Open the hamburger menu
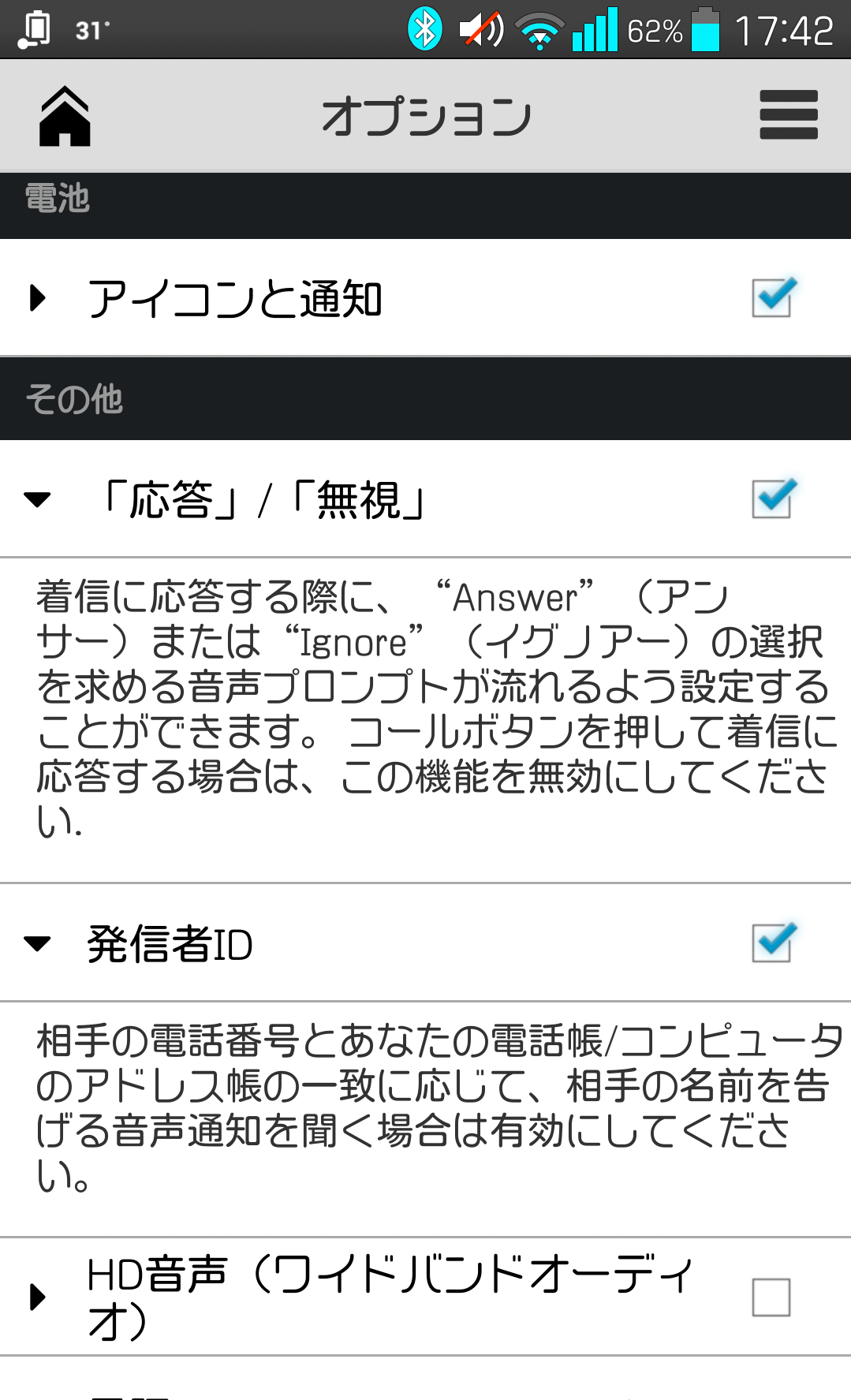Screen dimensions: 851x1400 pyautogui.click(x=788, y=115)
